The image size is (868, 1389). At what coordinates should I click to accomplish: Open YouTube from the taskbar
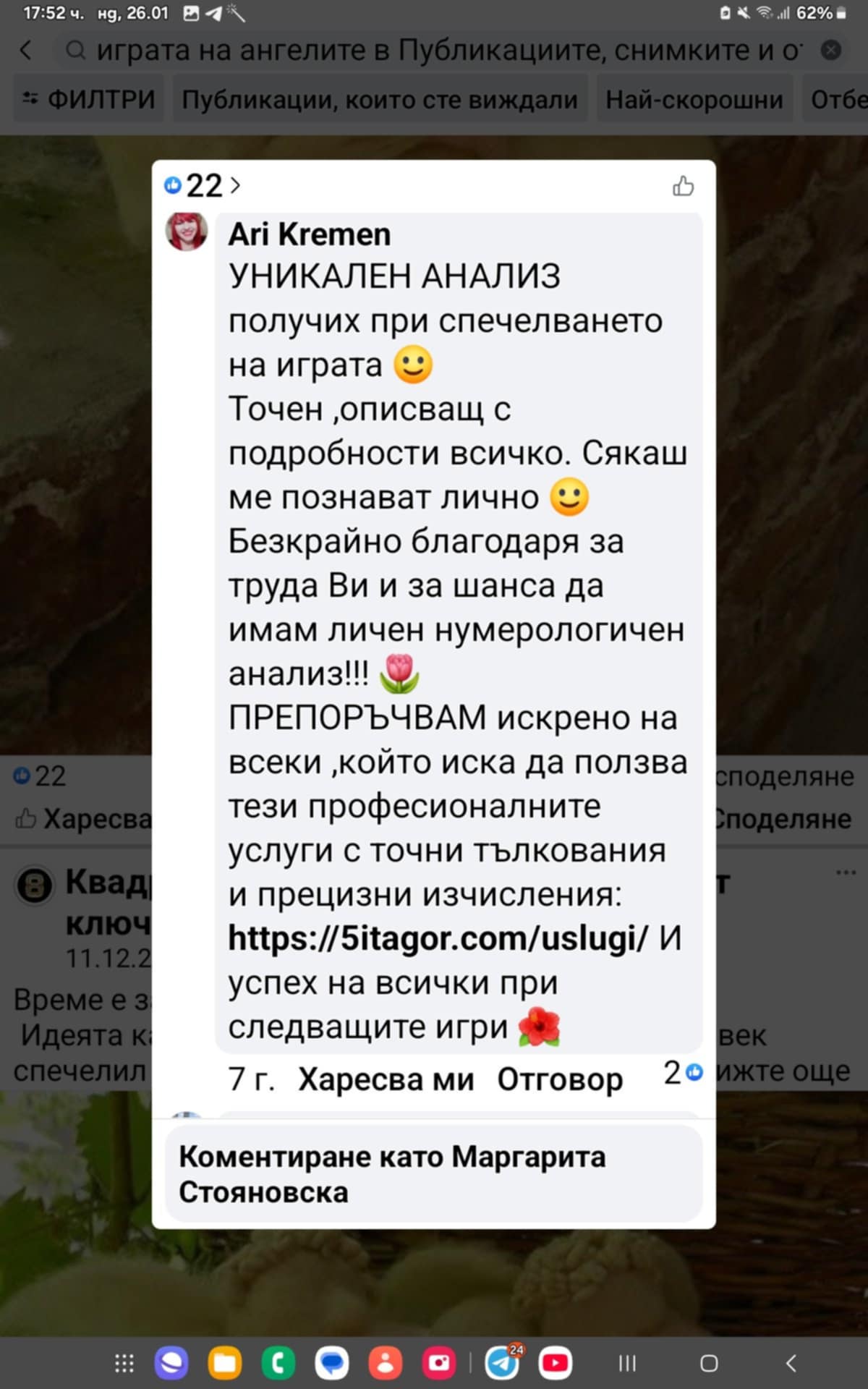555,1364
